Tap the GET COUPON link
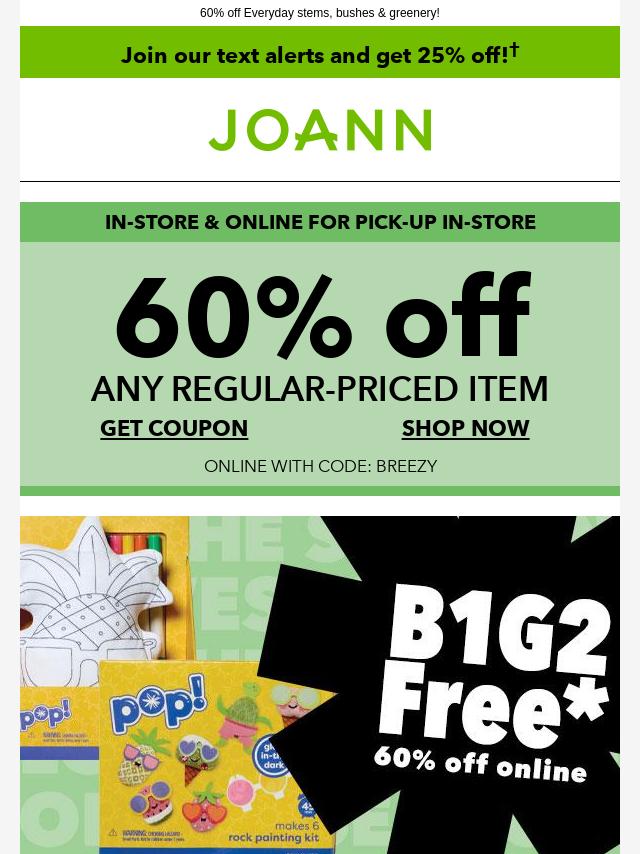 point(174,428)
